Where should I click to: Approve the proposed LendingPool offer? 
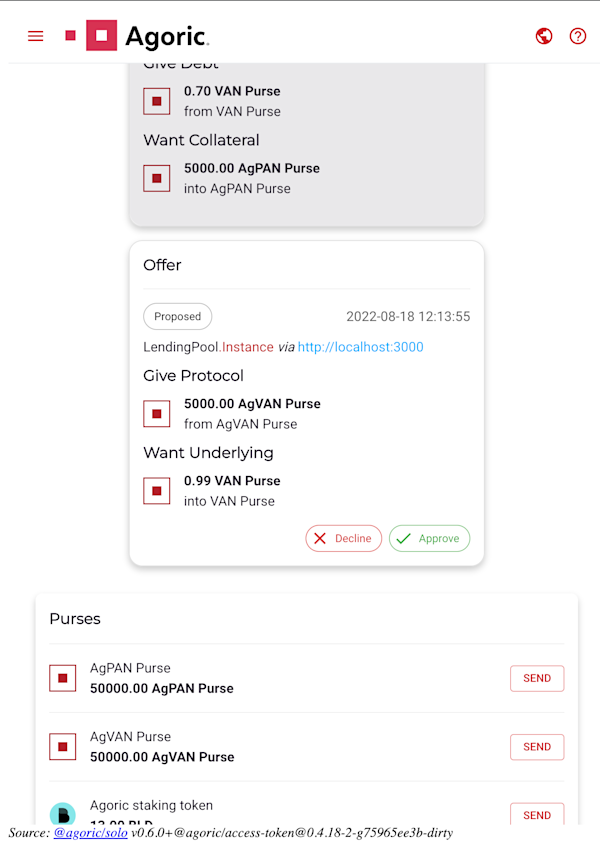(x=429, y=538)
